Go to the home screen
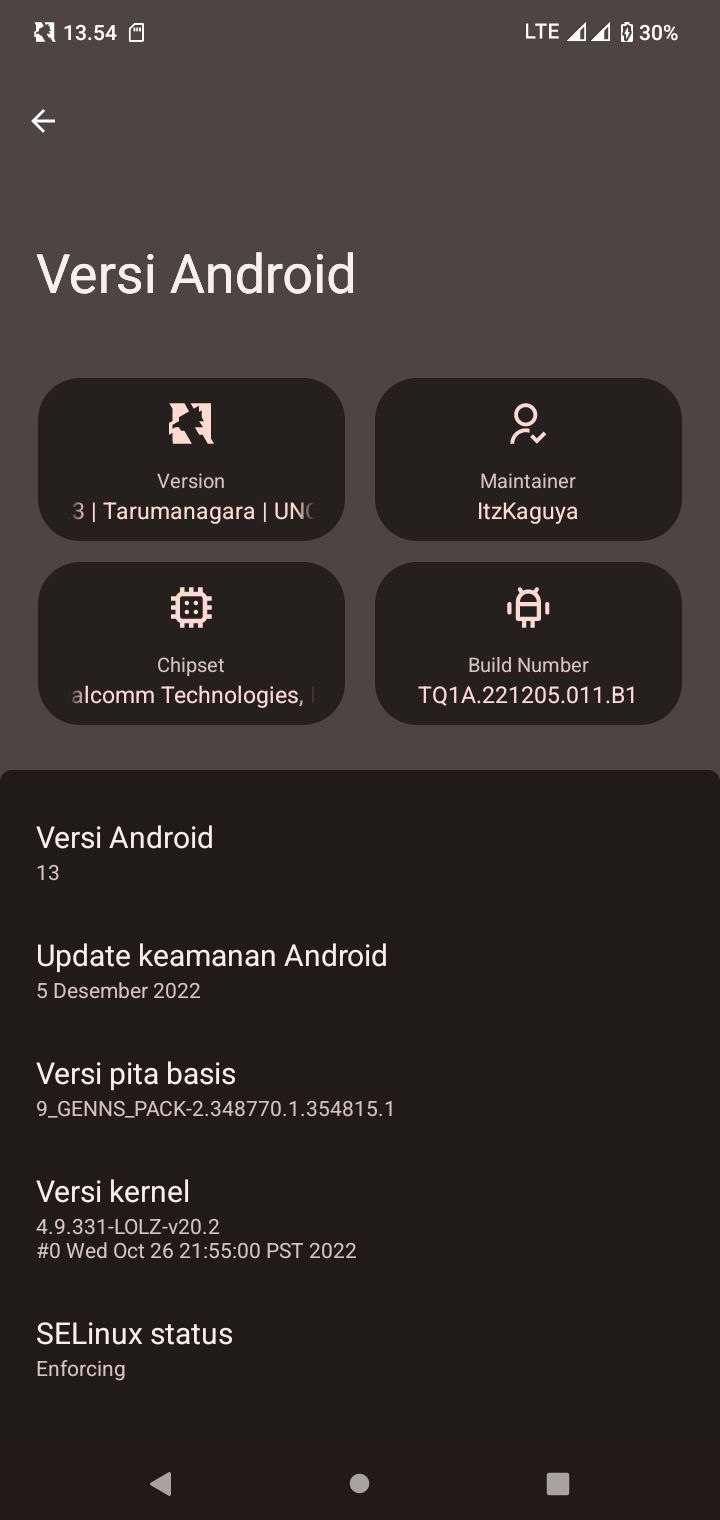720x1520 pixels. (x=360, y=1484)
